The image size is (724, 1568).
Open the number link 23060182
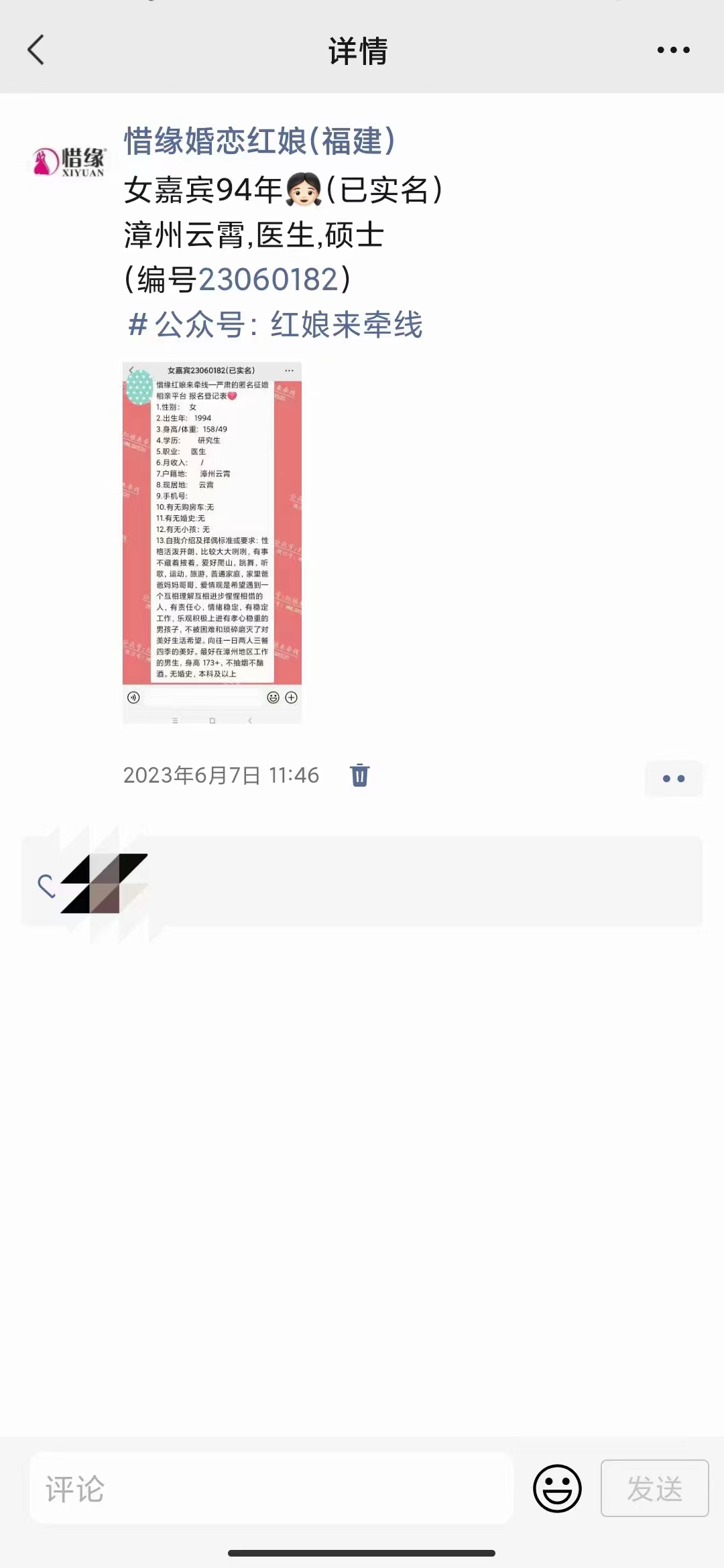pos(268,279)
